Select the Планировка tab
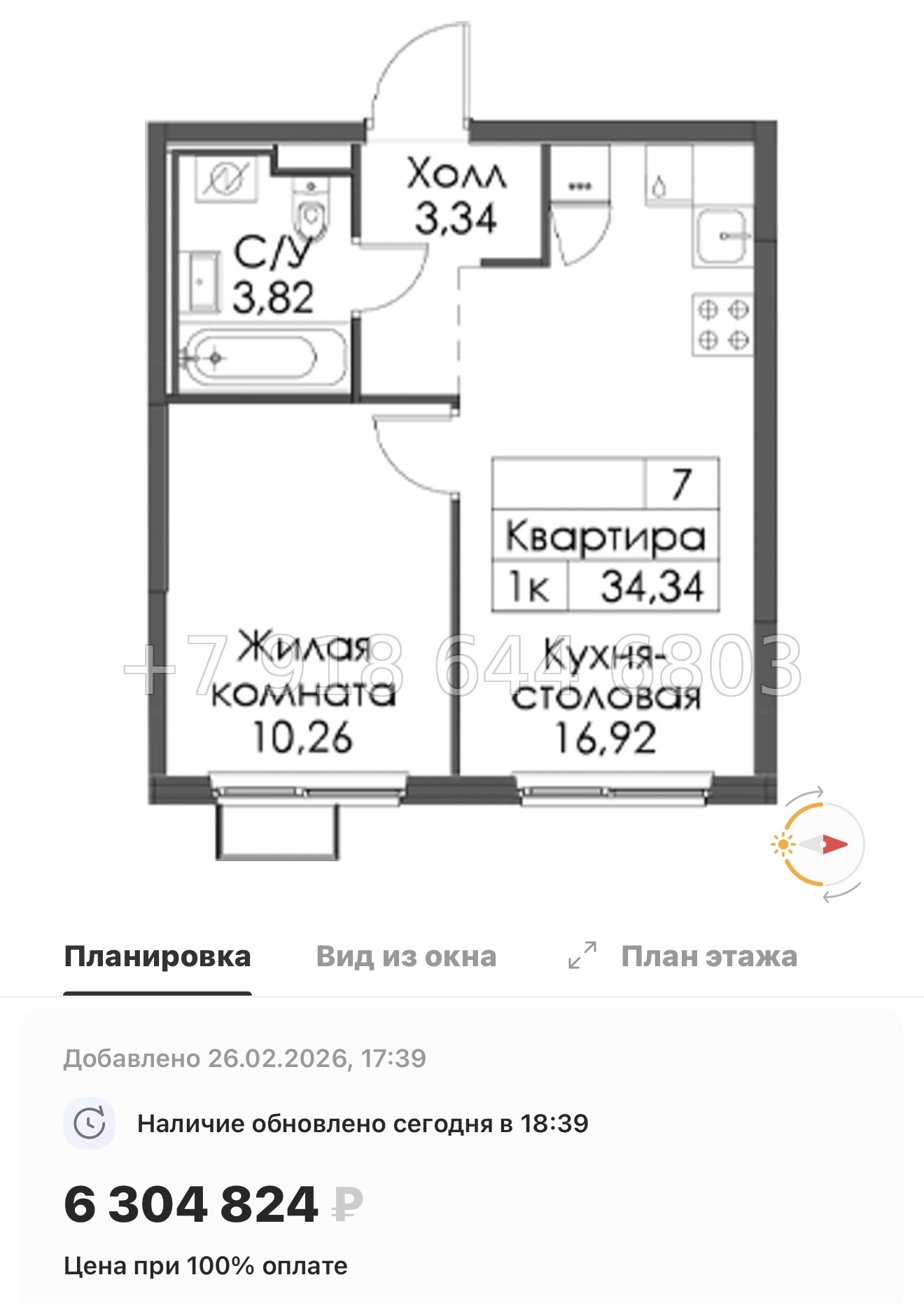This screenshot has height=1303, width=924. pyautogui.click(x=157, y=955)
